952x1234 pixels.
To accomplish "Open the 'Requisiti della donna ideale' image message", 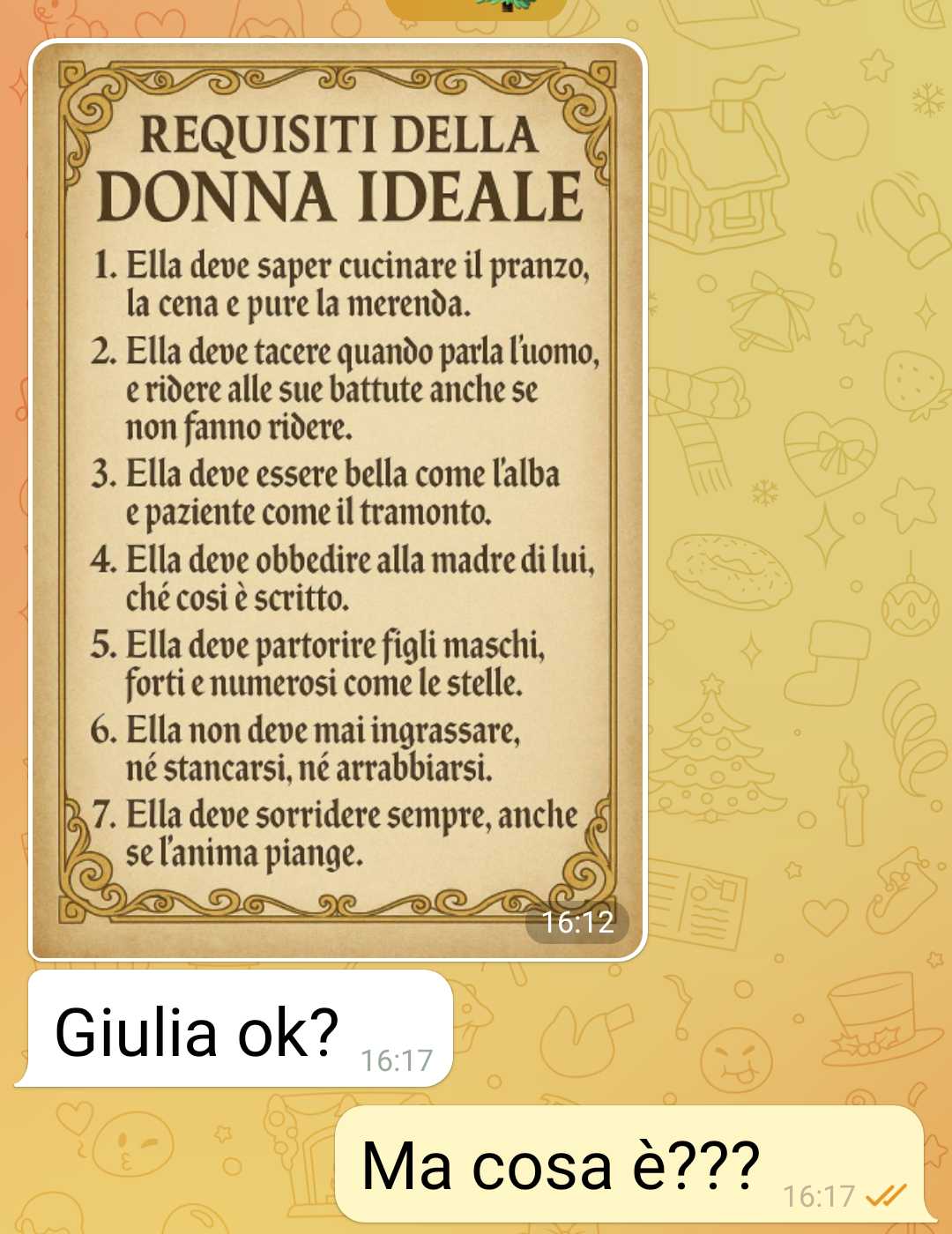I will pos(338,500).
